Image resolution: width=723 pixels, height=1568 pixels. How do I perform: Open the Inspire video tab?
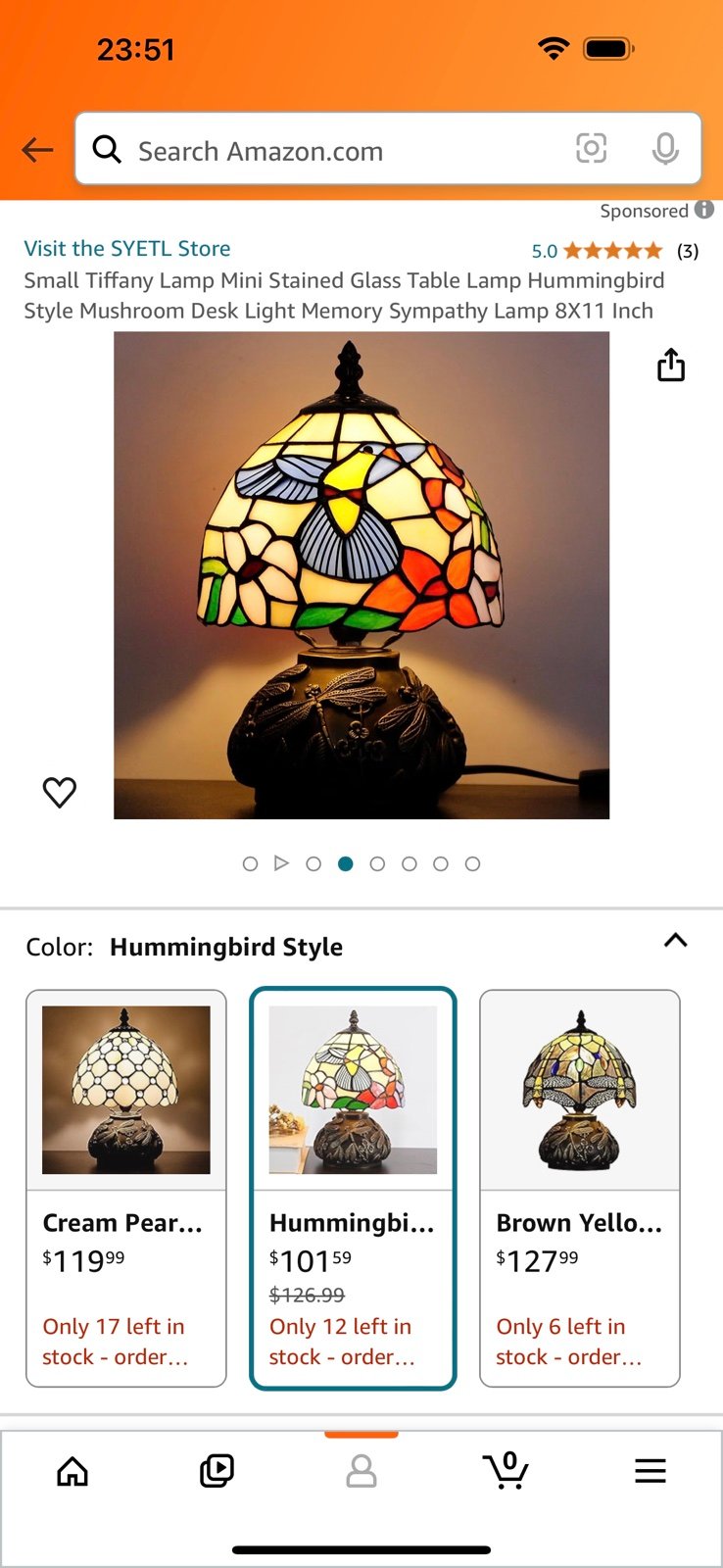[217, 1471]
